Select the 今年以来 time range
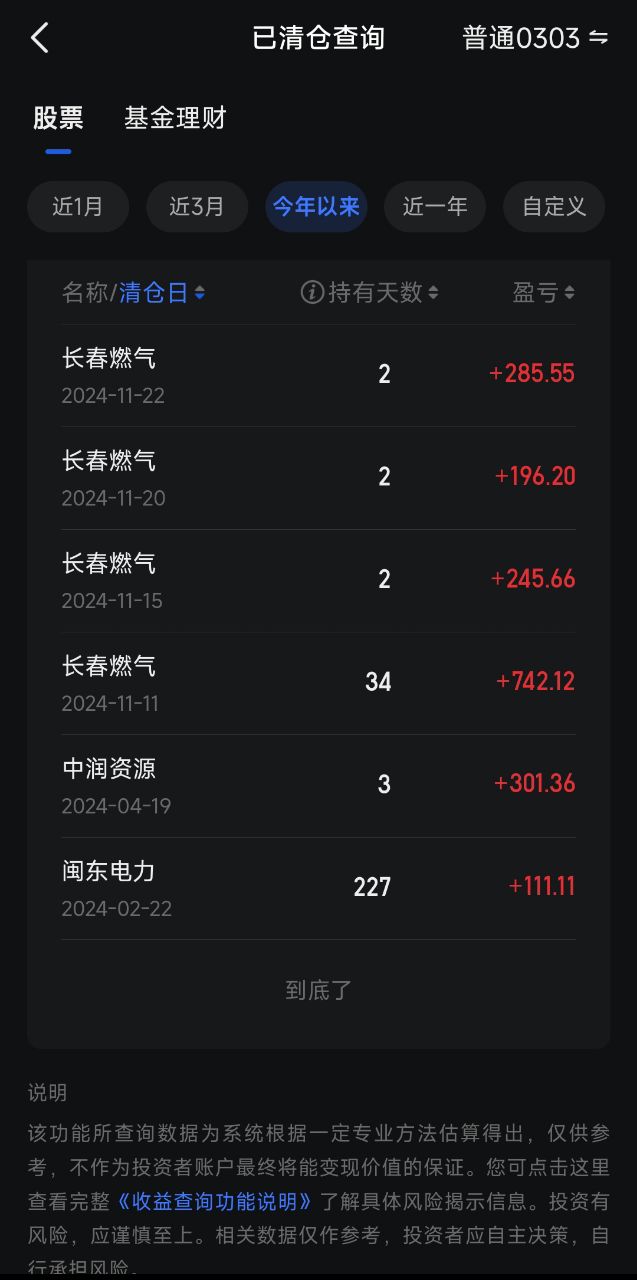Image resolution: width=637 pixels, height=1280 pixels. (316, 207)
